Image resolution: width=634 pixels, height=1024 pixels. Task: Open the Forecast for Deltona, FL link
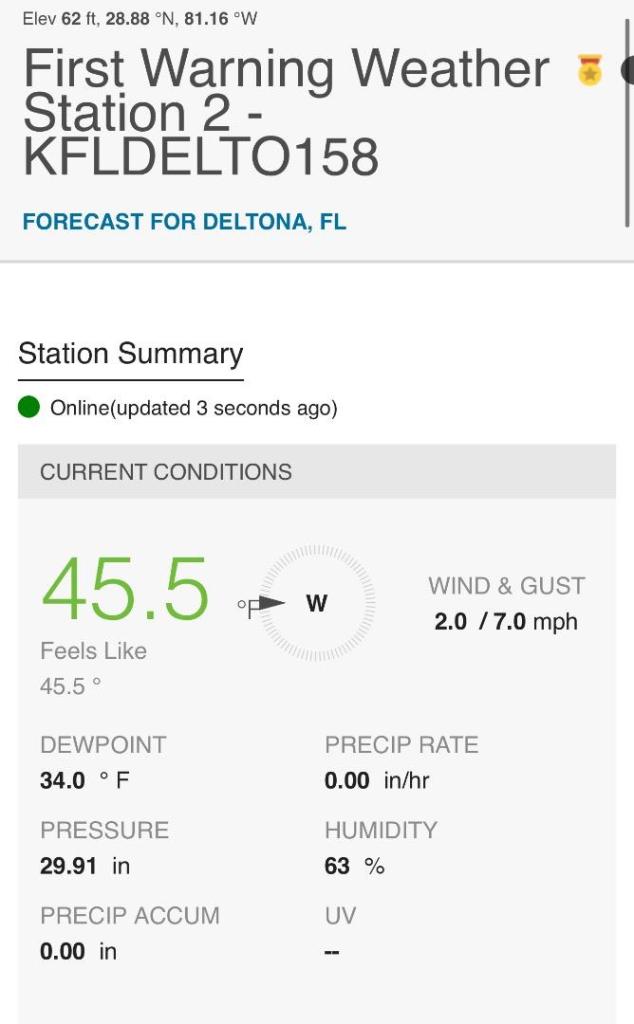tap(184, 222)
